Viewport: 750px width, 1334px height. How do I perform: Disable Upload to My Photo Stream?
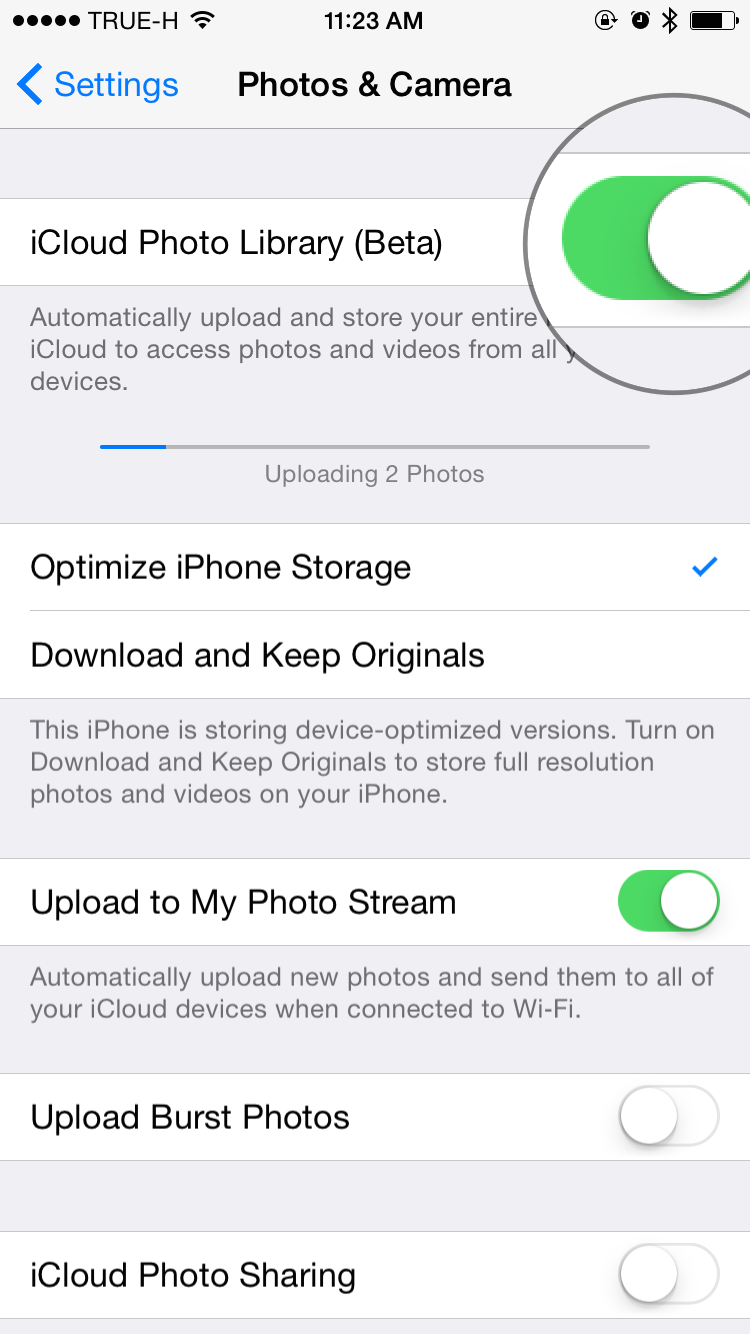click(668, 901)
